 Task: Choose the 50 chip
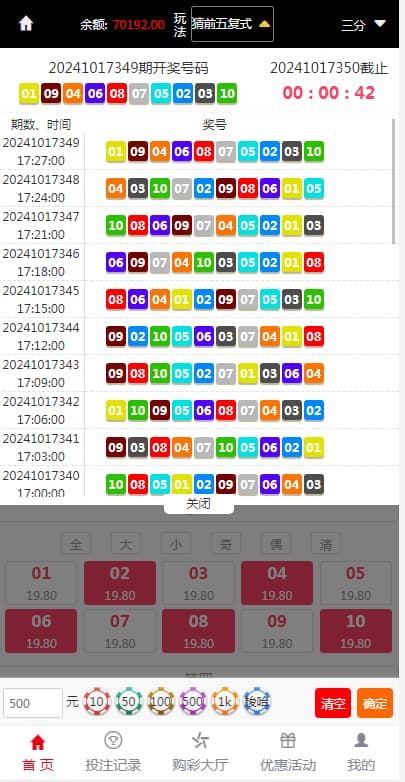point(129,702)
